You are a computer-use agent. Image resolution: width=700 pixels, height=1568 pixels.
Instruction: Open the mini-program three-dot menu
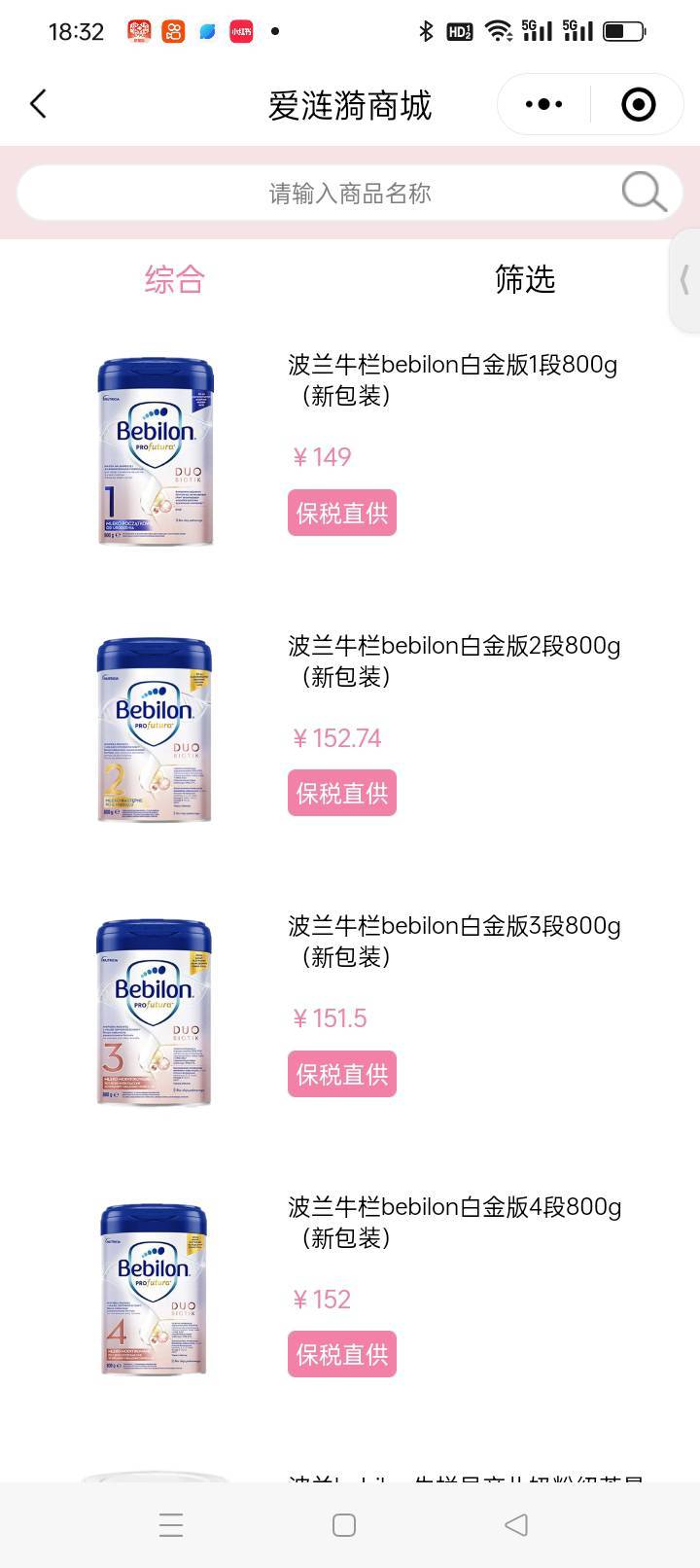tap(543, 104)
